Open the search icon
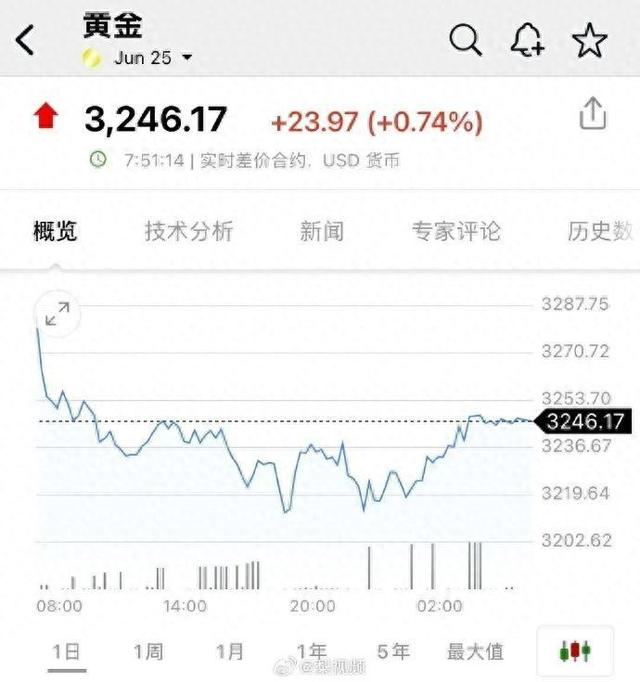Image resolution: width=640 pixels, height=682 pixels. (x=465, y=40)
